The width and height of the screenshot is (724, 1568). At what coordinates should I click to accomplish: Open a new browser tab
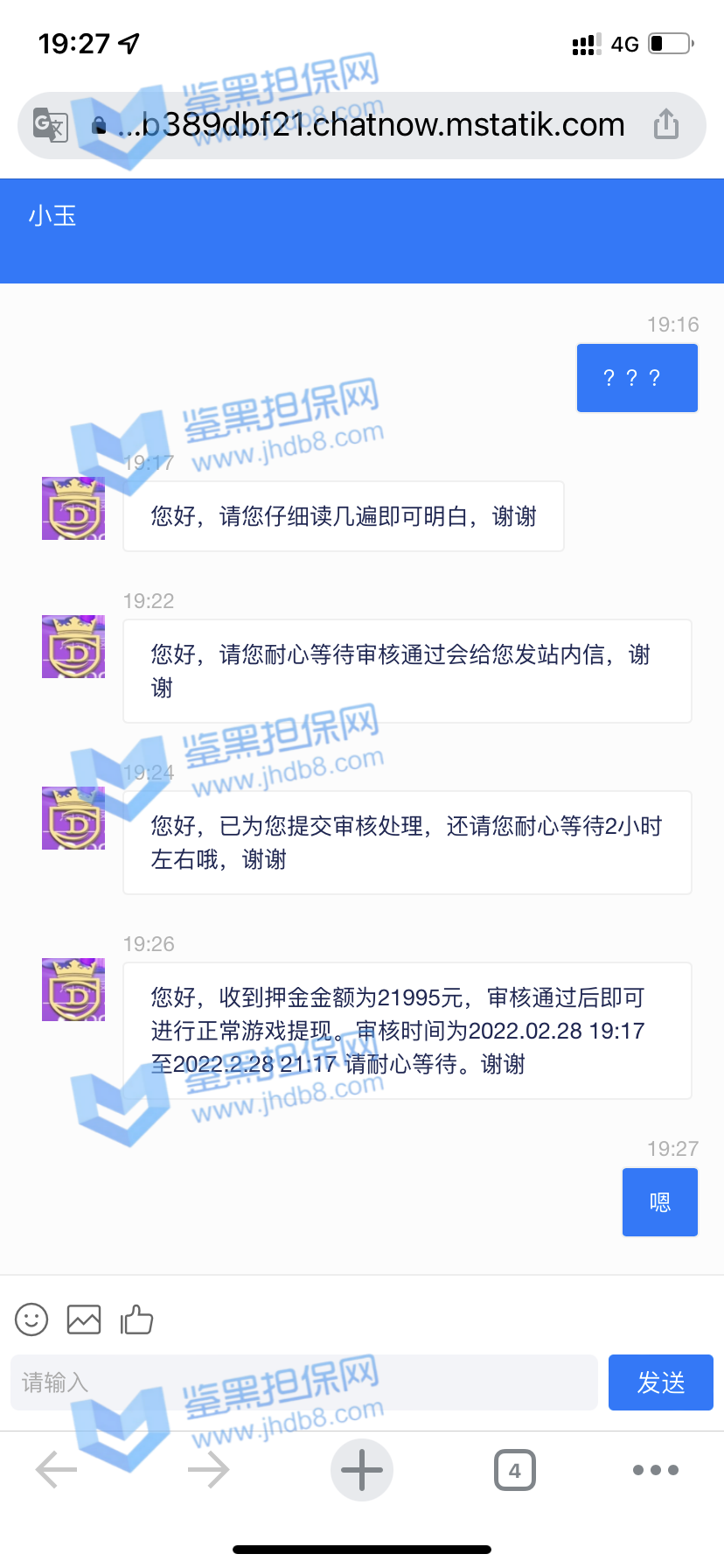coord(362,1470)
